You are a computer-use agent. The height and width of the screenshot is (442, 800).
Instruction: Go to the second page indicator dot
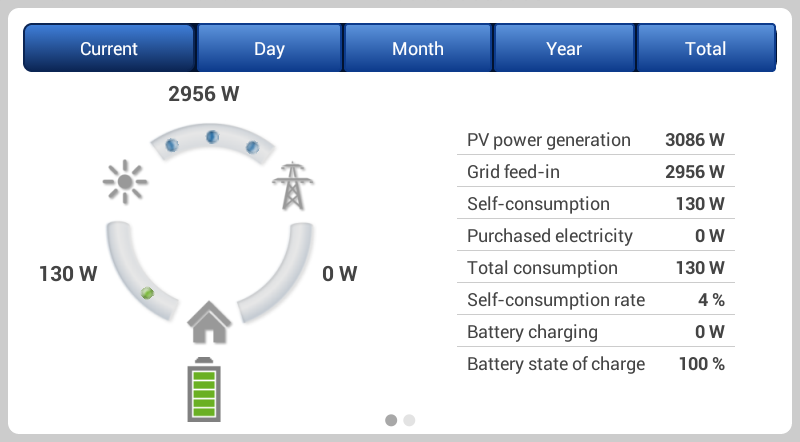[409, 420]
